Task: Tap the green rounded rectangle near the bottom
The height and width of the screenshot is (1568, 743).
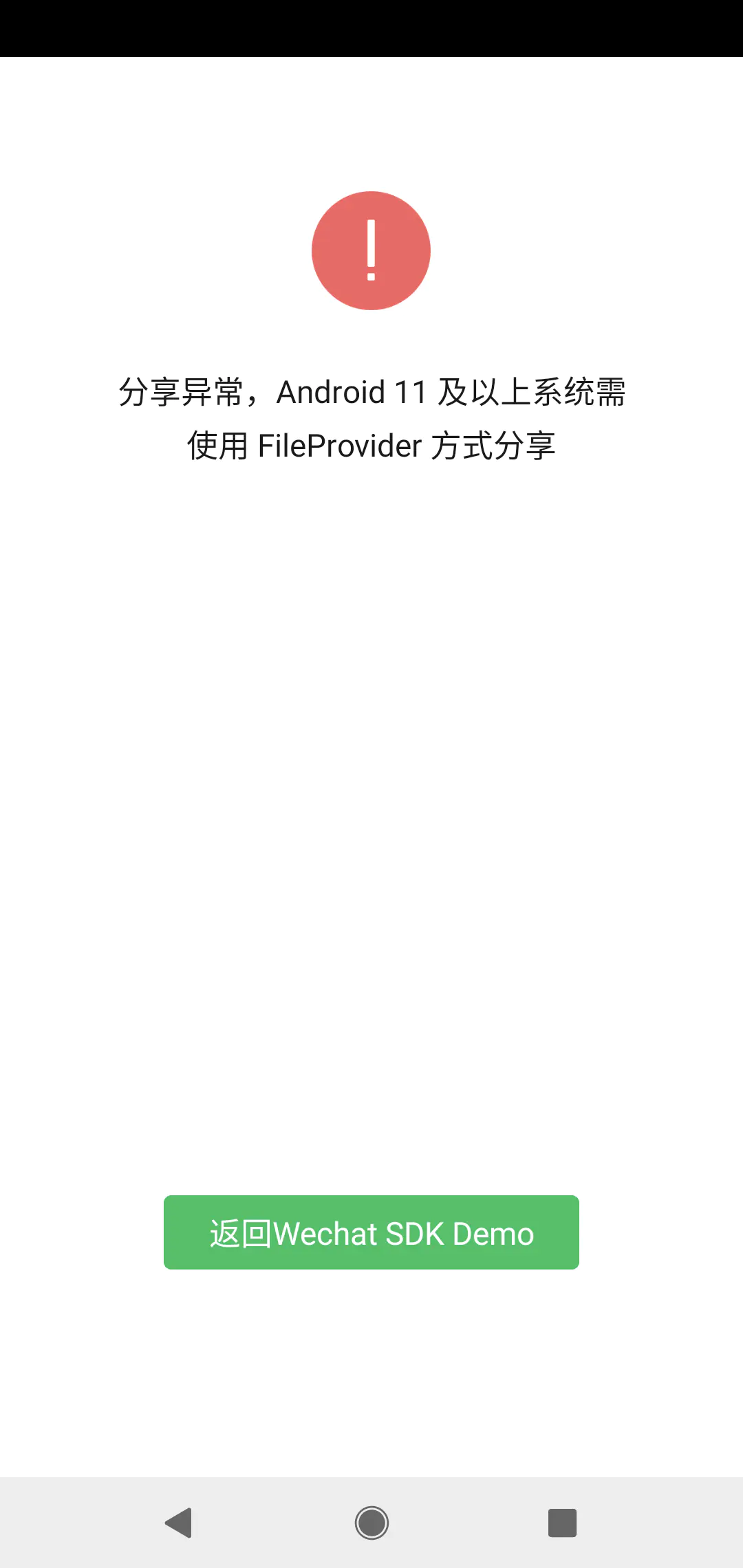Action: point(371,1232)
